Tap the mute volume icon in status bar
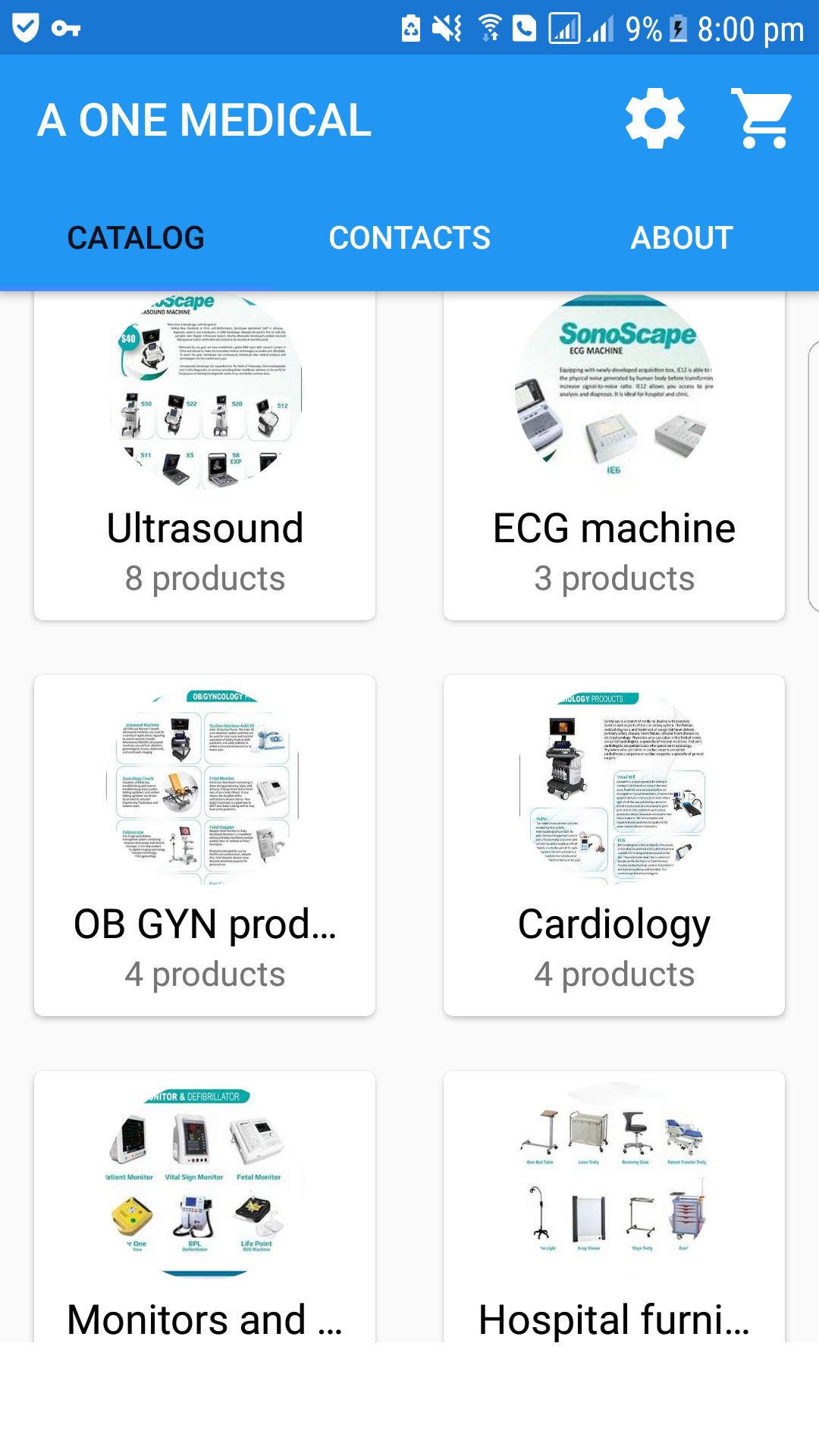The height and width of the screenshot is (1456, 819). coord(447,27)
